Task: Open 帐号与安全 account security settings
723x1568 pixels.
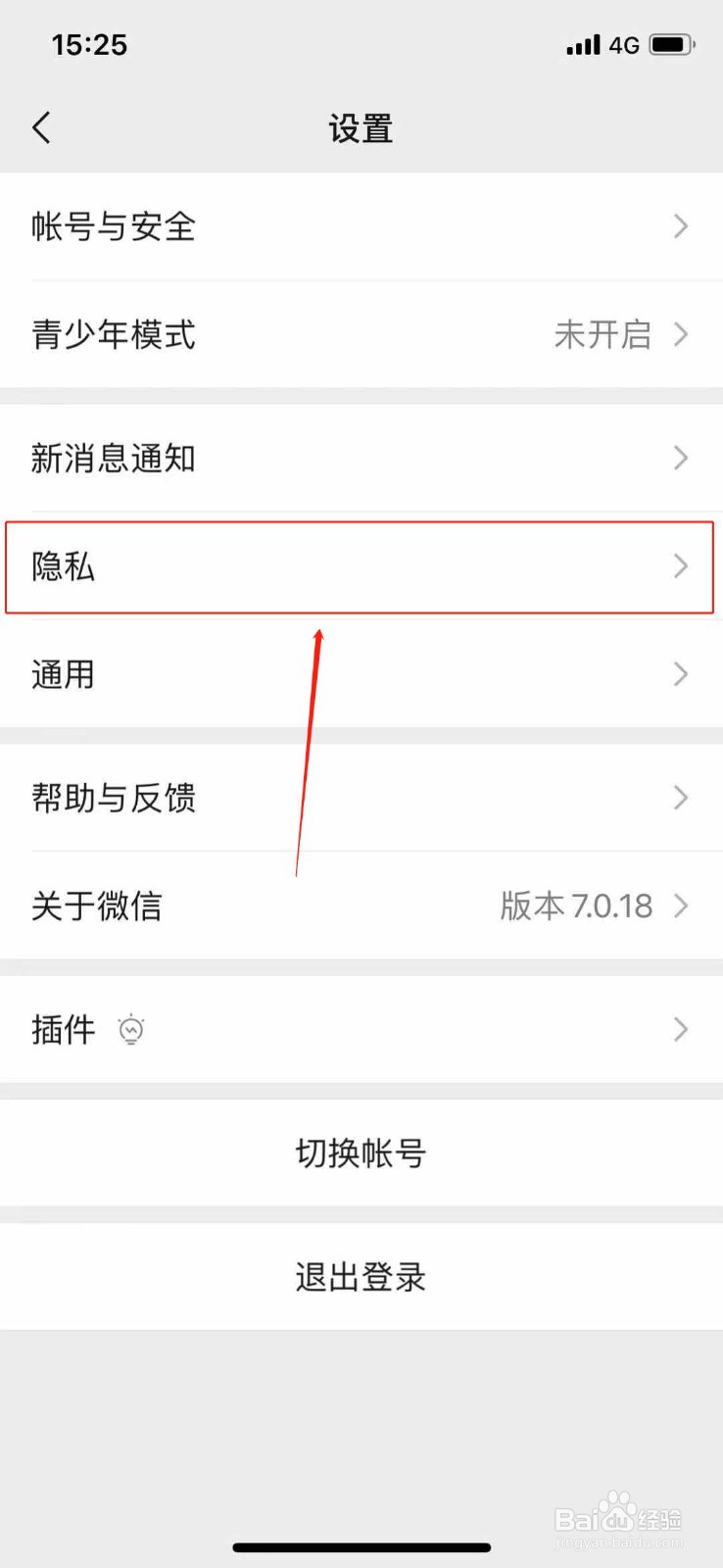Action: point(113,227)
